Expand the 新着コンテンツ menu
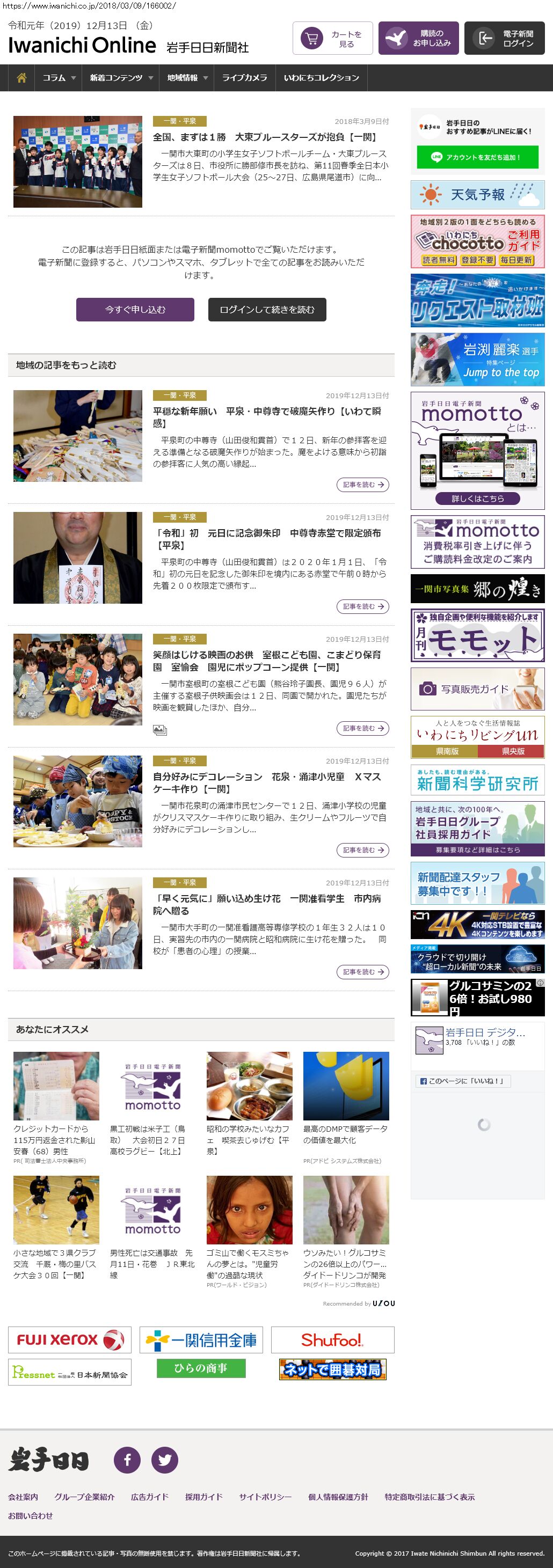Viewport: 553px width, 1568px height. pyautogui.click(x=121, y=78)
